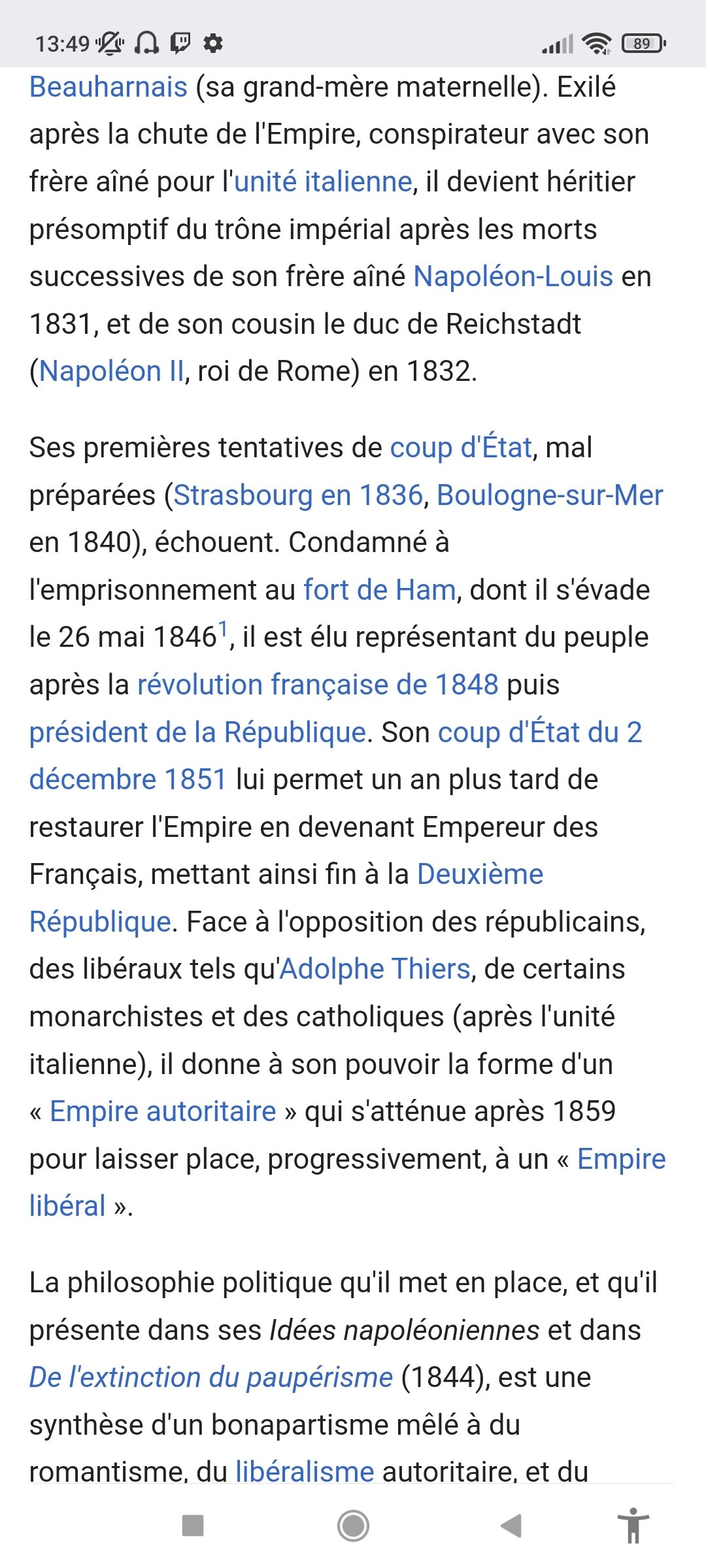Open the Boulogne-sur-Mer link
The height and width of the screenshot is (1568, 706).
tap(549, 495)
